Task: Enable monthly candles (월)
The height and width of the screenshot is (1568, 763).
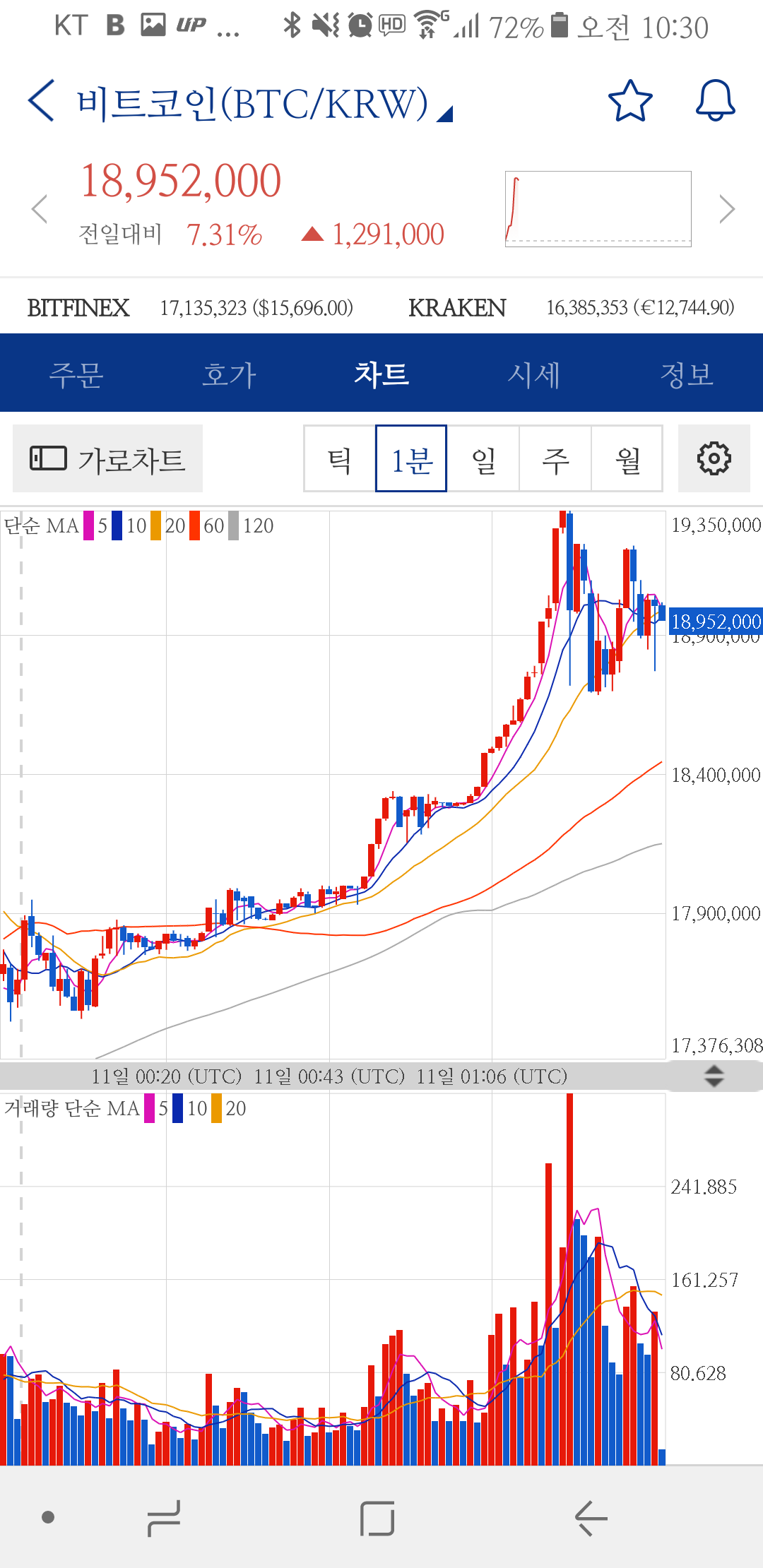Action: (x=627, y=458)
